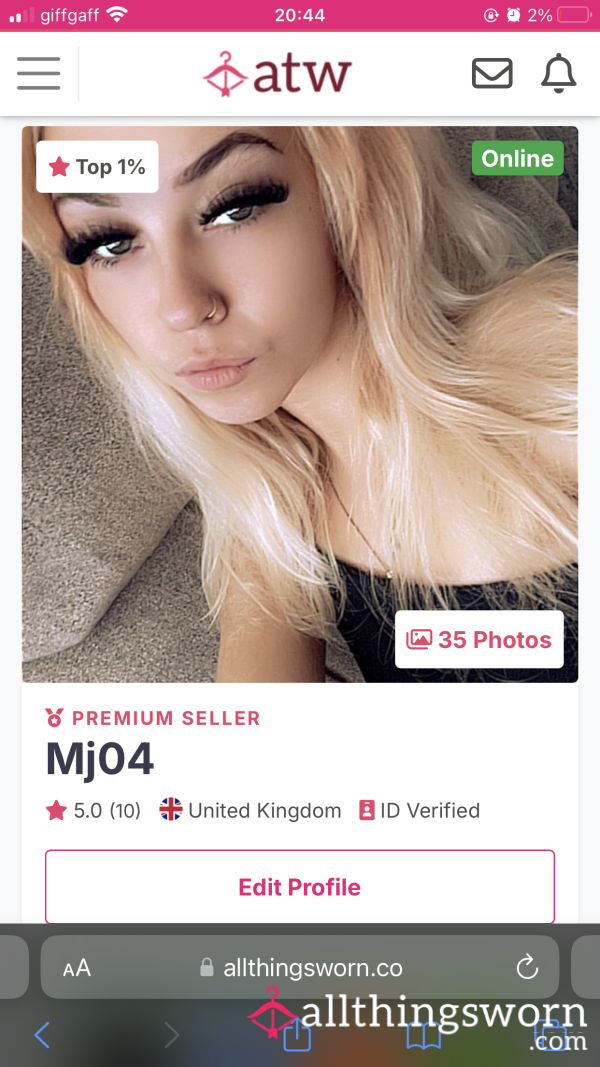Reload the page in Safari
This screenshot has width=600, height=1067.
(527, 967)
